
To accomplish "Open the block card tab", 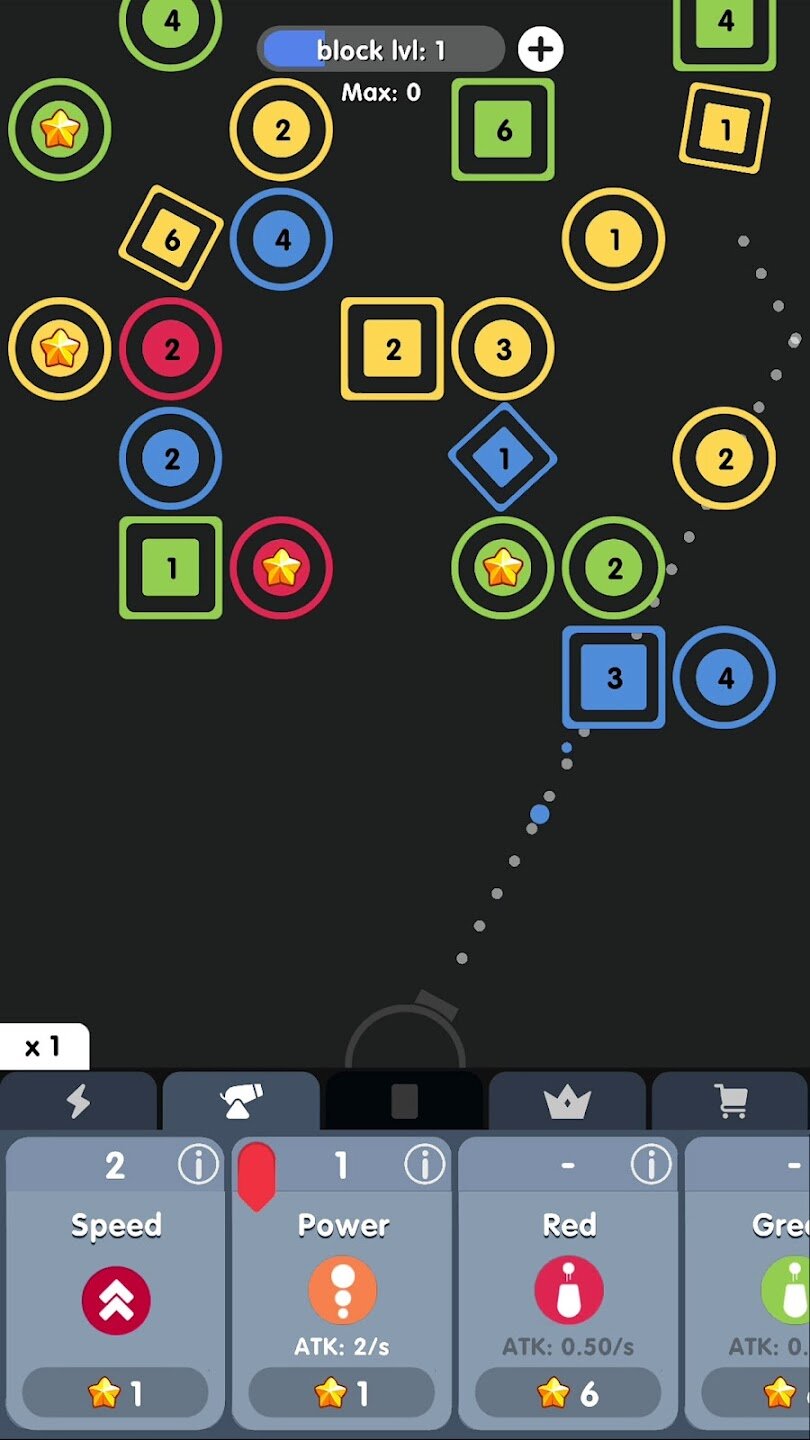I will click(404, 1101).
